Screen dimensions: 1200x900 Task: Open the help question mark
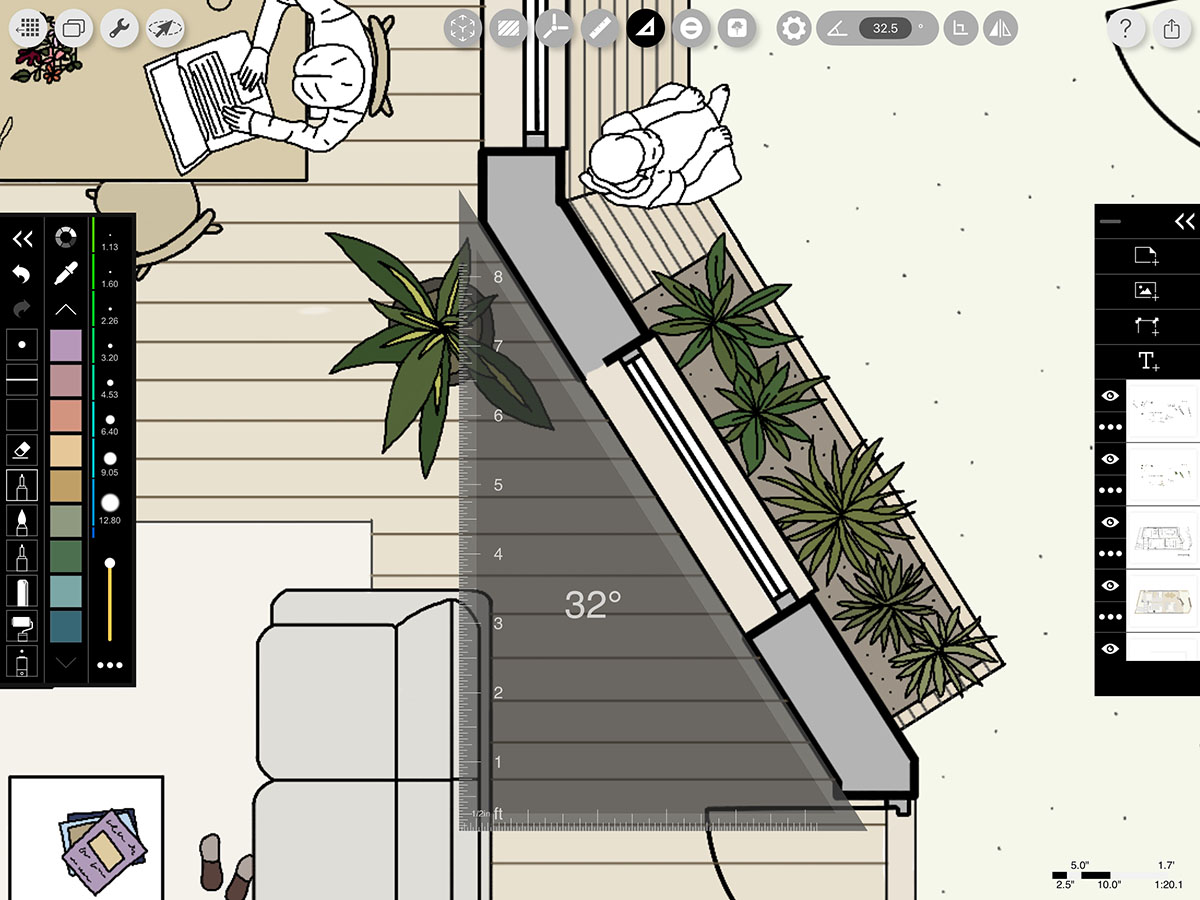click(x=1126, y=29)
